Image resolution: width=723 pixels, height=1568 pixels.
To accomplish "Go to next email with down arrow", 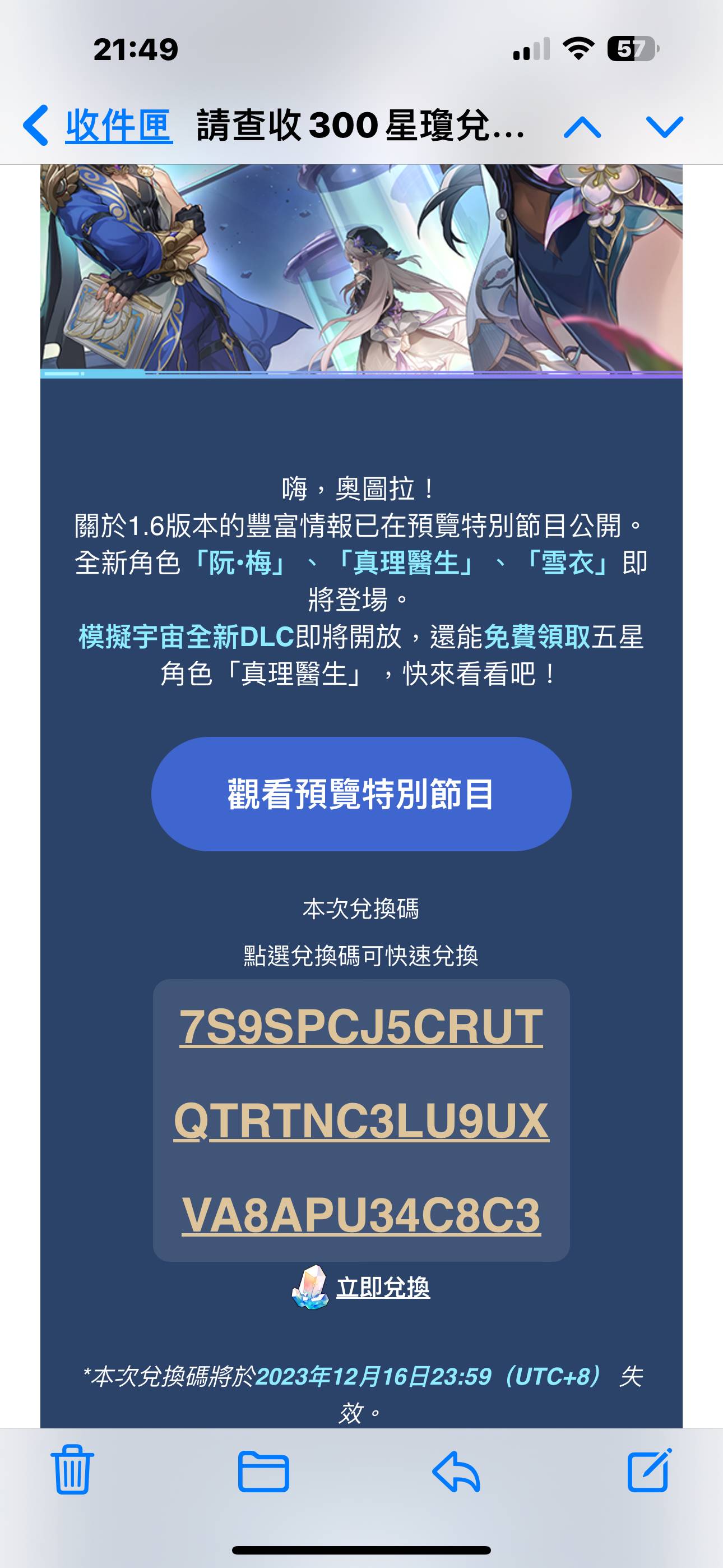I will pyautogui.click(x=664, y=127).
